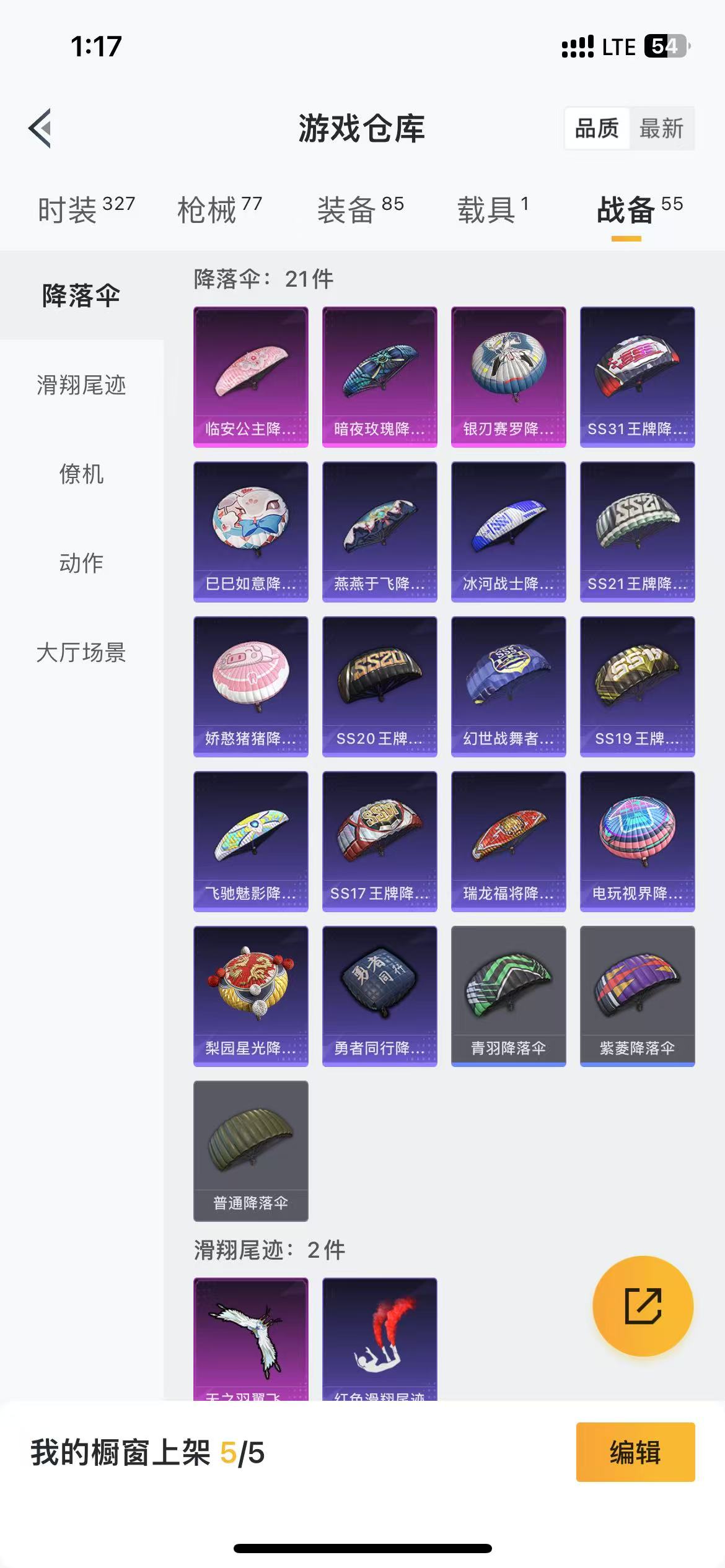Select 滑翔尾迹 in the side menu
The height and width of the screenshot is (1568, 725).
tap(81, 385)
